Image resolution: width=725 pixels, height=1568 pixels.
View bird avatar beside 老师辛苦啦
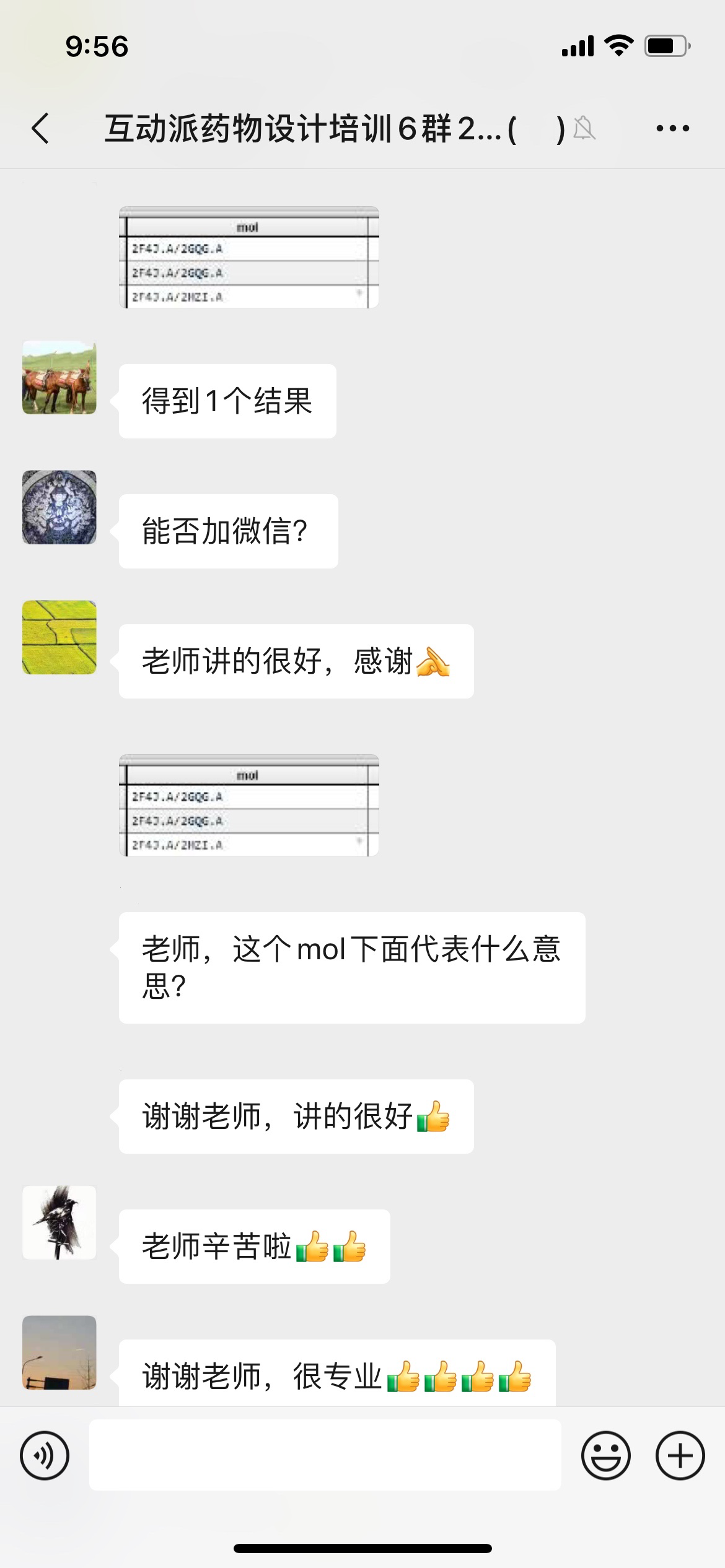click(x=59, y=1222)
